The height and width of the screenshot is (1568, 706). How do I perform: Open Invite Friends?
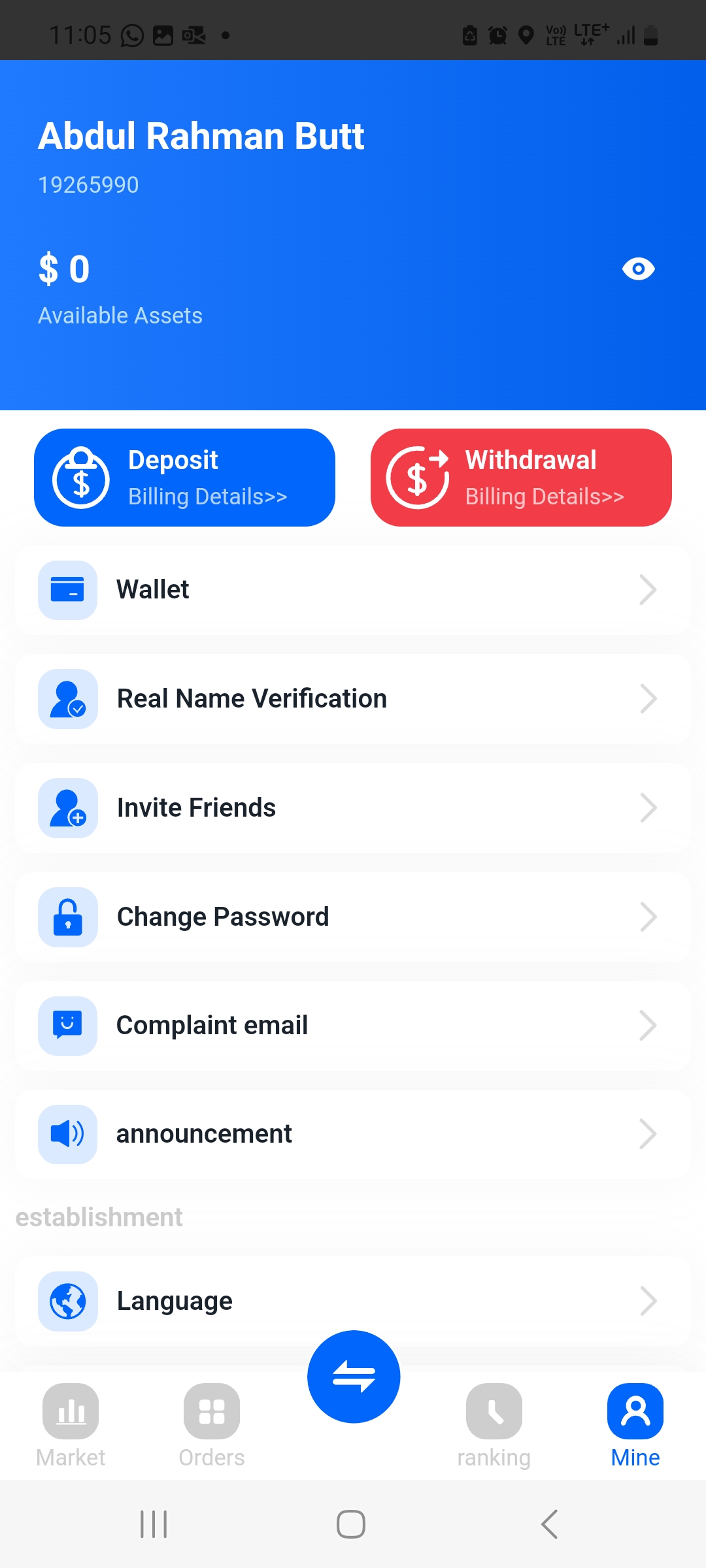353,808
